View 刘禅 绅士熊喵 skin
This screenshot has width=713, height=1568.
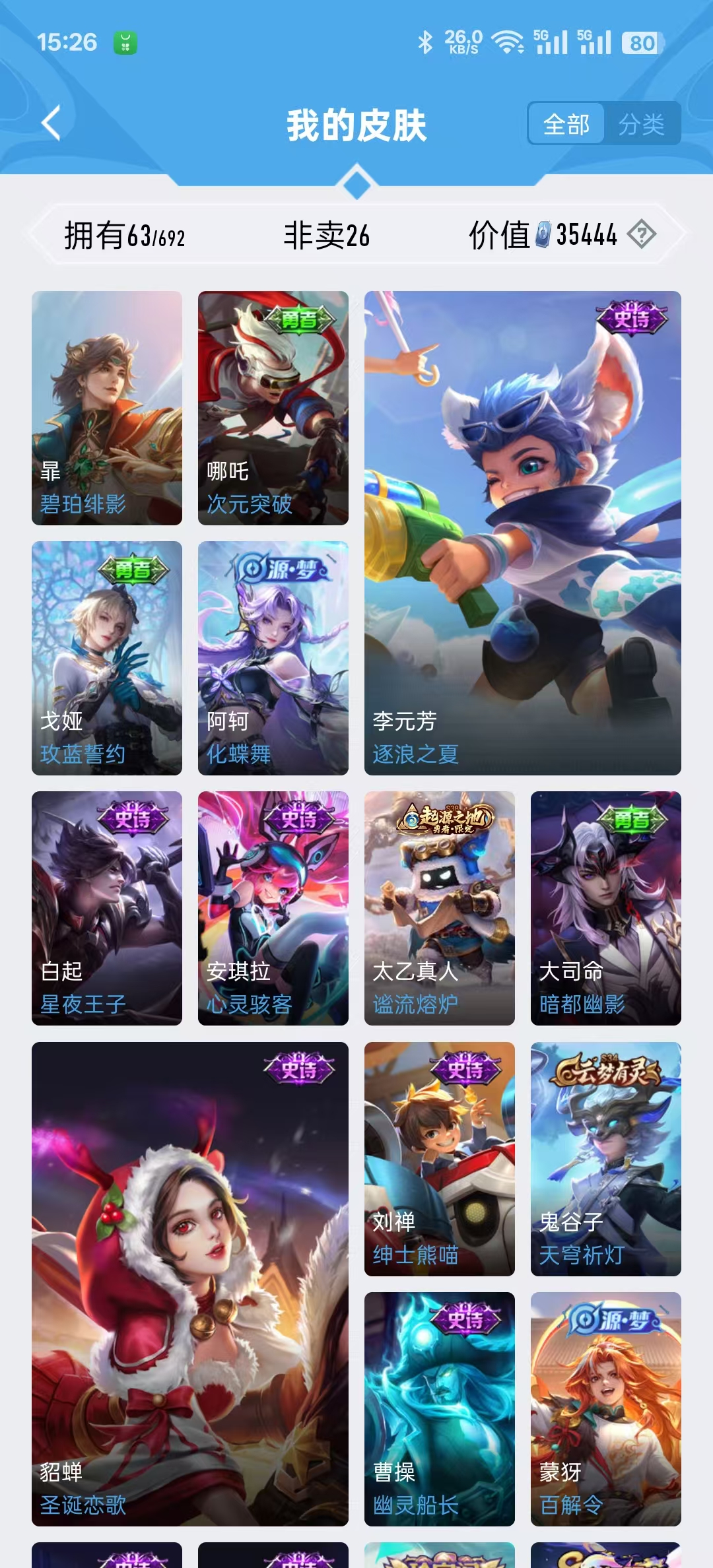[440, 1159]
